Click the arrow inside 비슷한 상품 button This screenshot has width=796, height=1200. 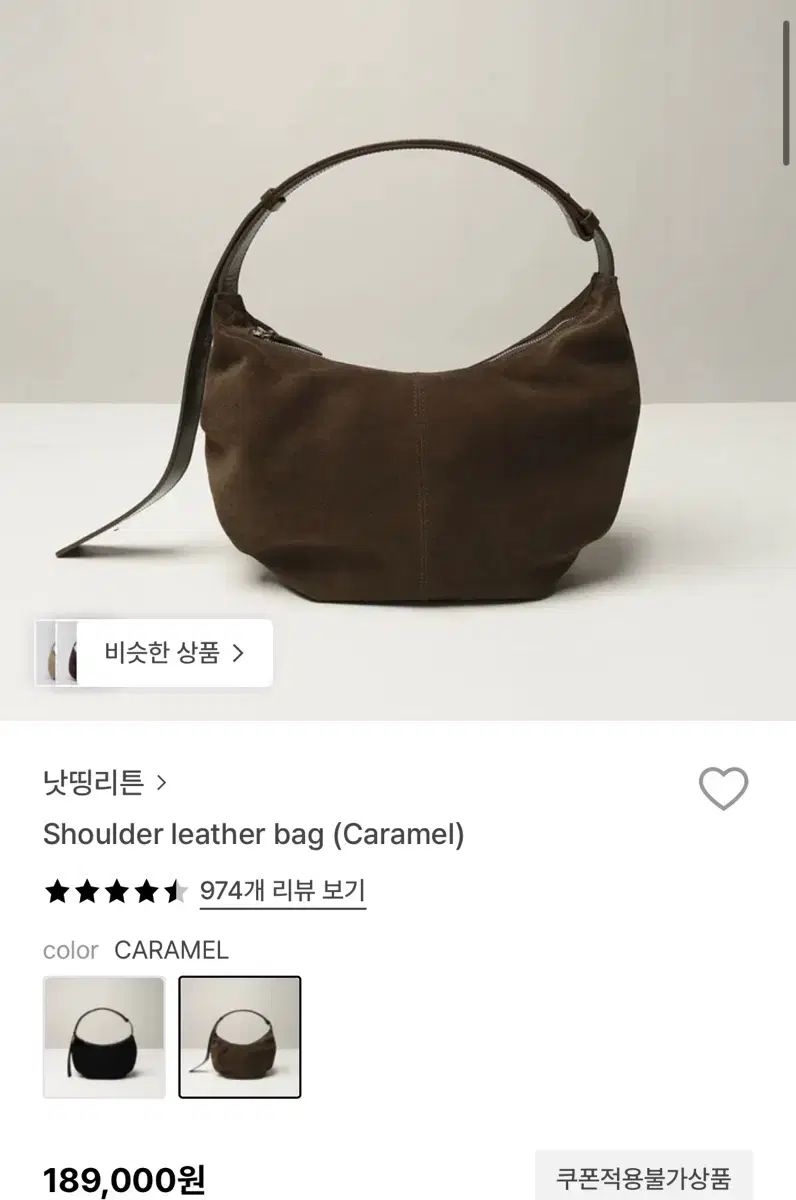(240, 653)
